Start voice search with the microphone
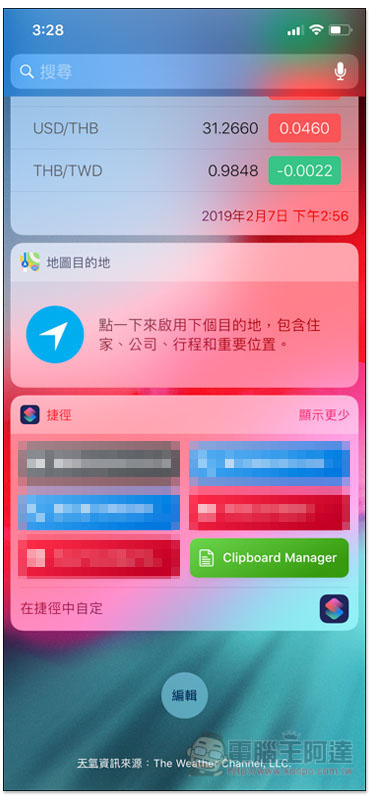 click(x=340, y=72)
